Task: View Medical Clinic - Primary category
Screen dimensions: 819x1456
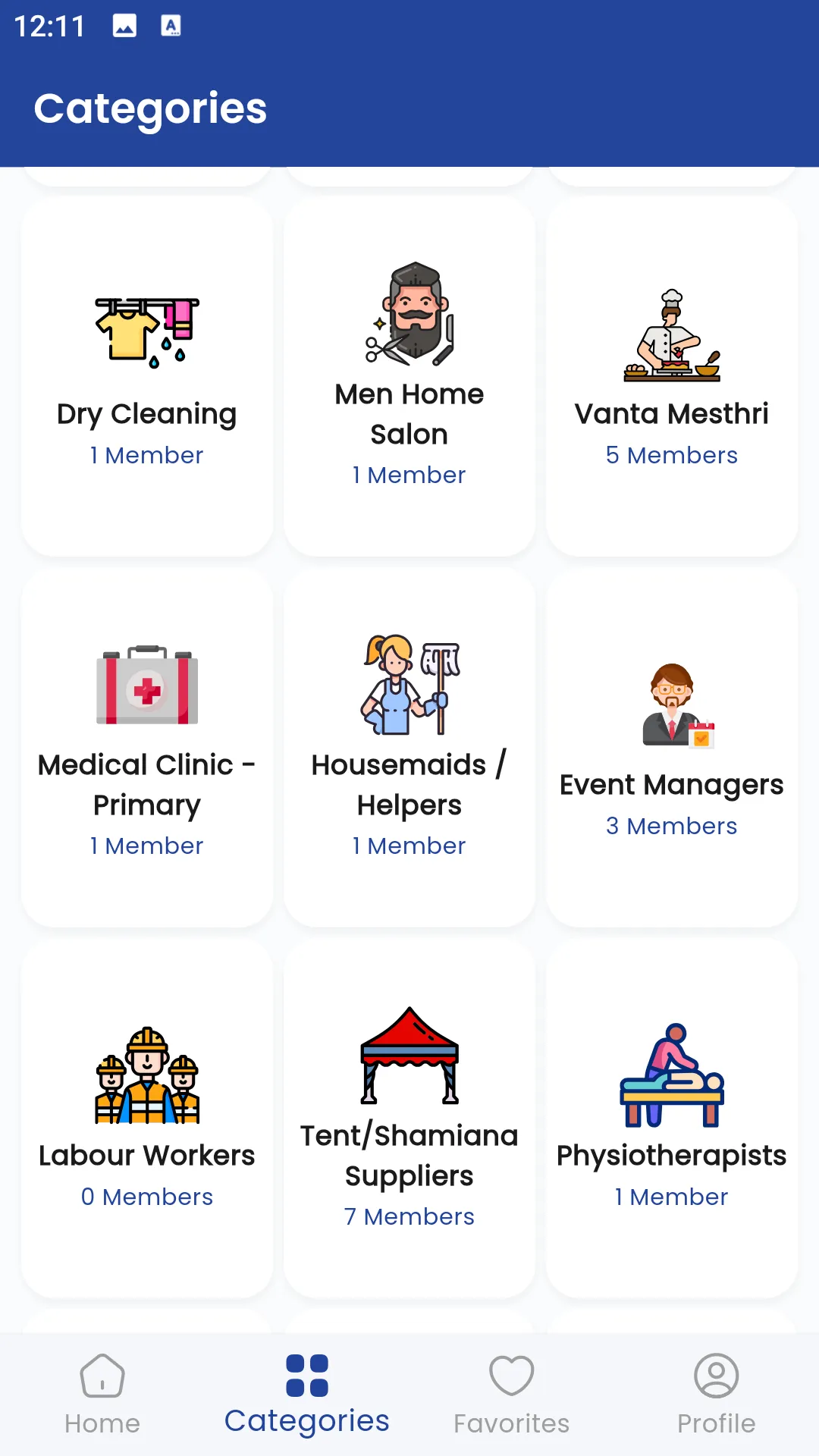Action: pos(147,748)
